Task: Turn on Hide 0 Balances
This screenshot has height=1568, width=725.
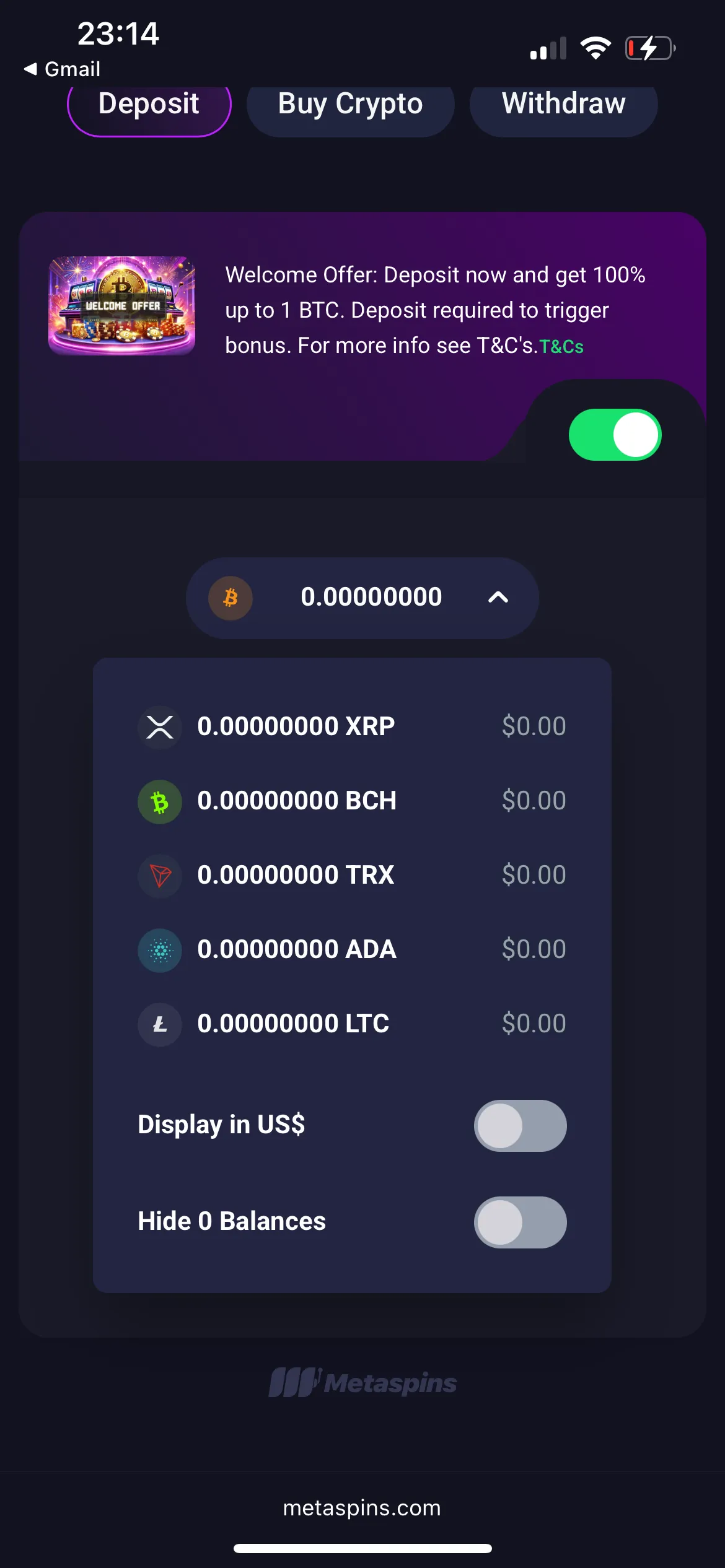Action: [520, 1222]
